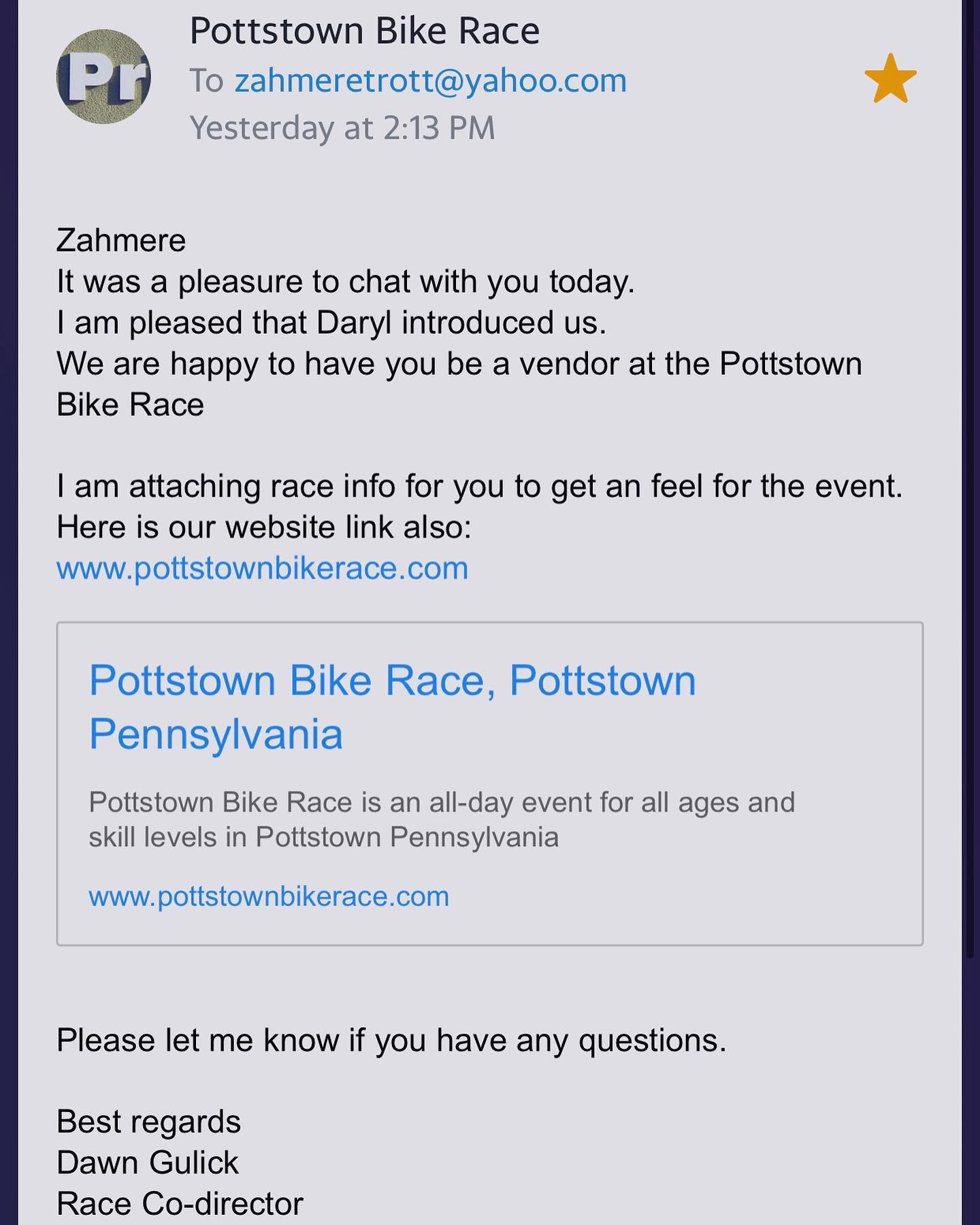
Task: Open the Pottstown Bike Race, Pottstown Pennsylvania preview card
Action: [393, 706]
